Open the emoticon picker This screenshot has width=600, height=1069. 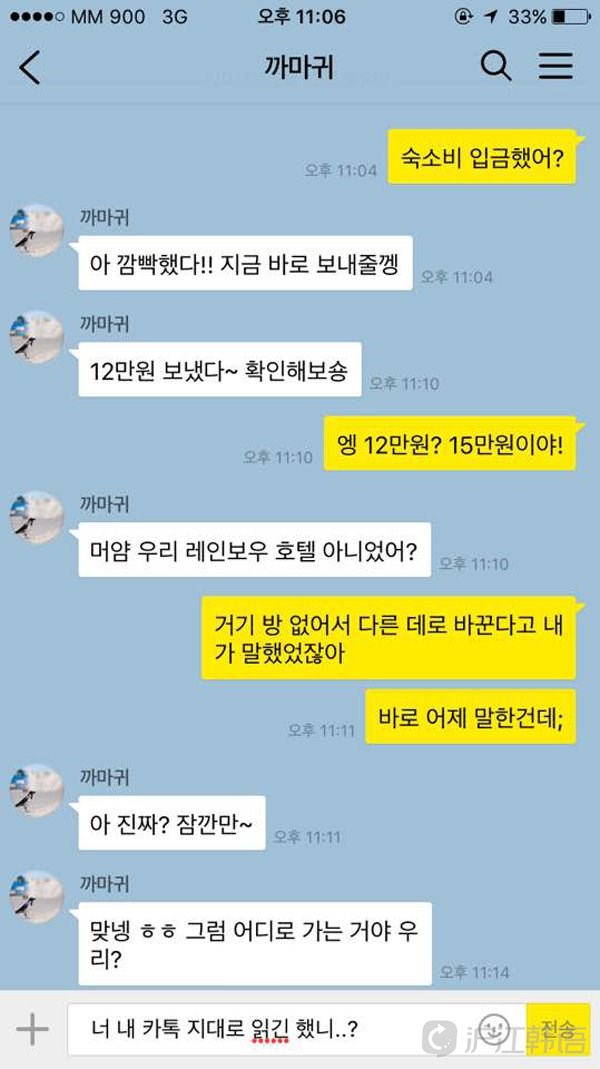click(493, 1029)
